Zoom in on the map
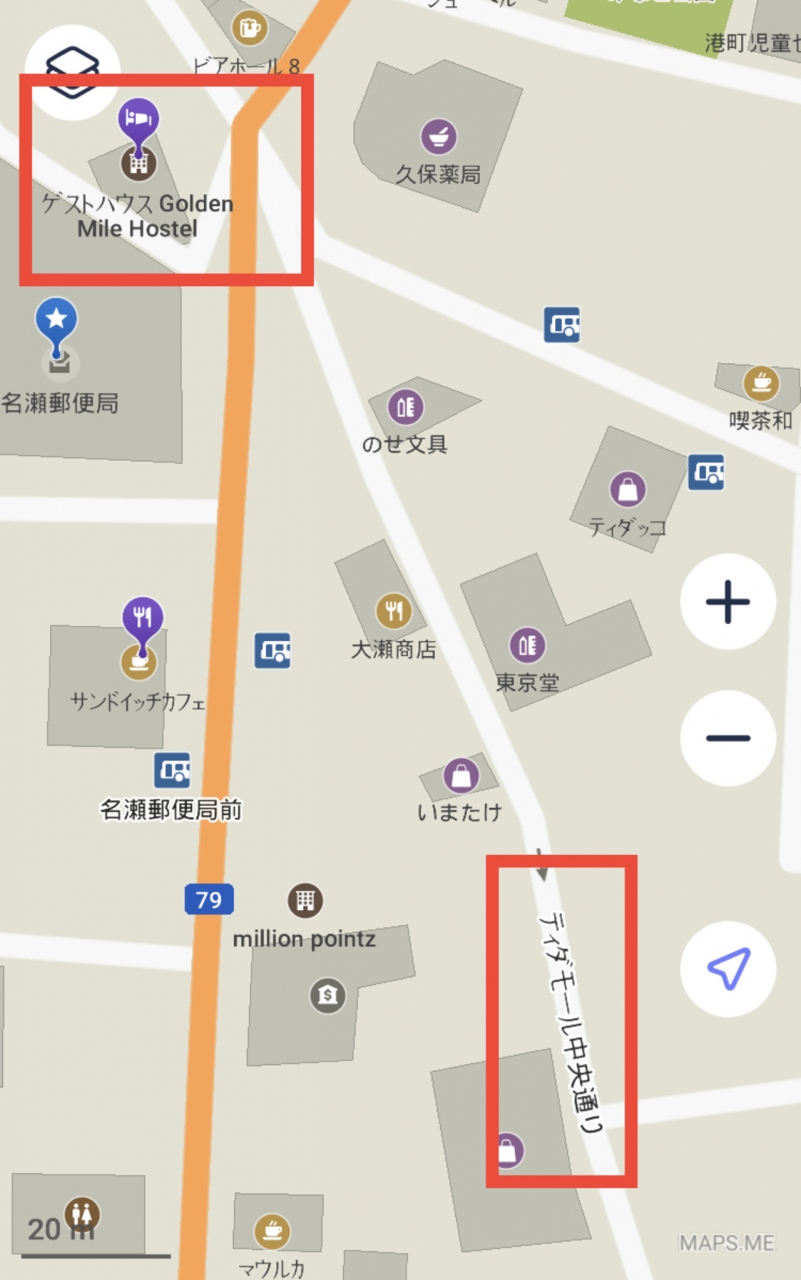 coord(728,602)
